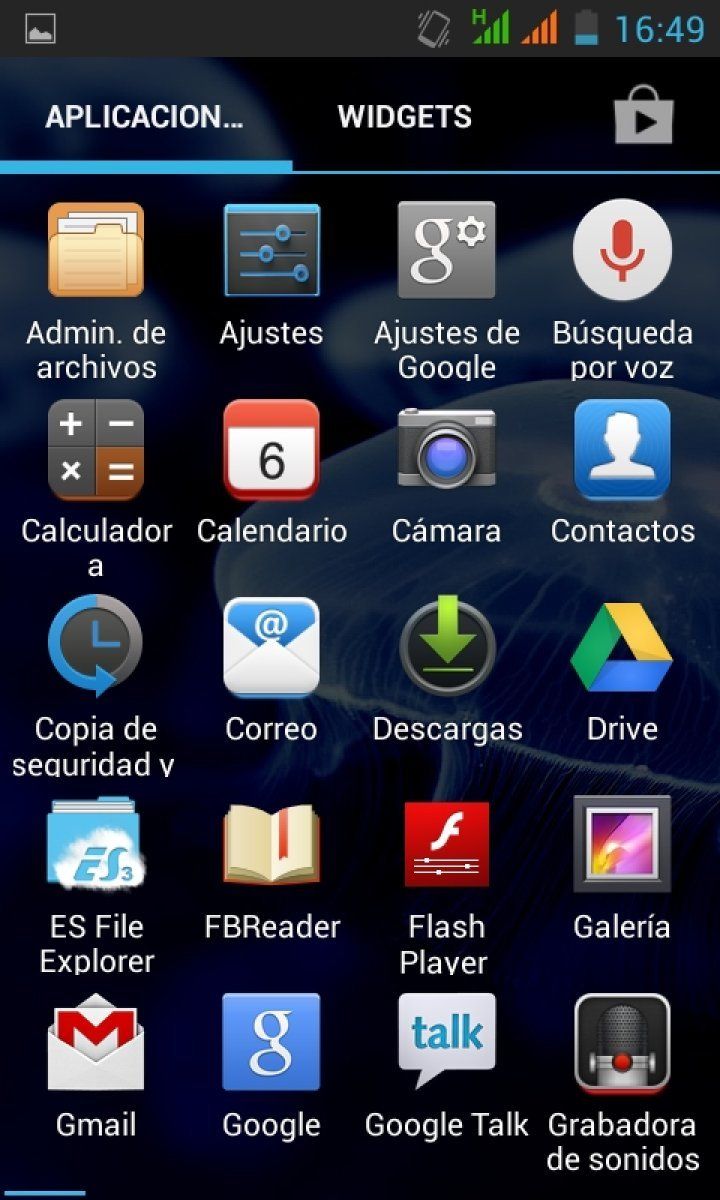Open Admin. de archivos

pos(95,250)
